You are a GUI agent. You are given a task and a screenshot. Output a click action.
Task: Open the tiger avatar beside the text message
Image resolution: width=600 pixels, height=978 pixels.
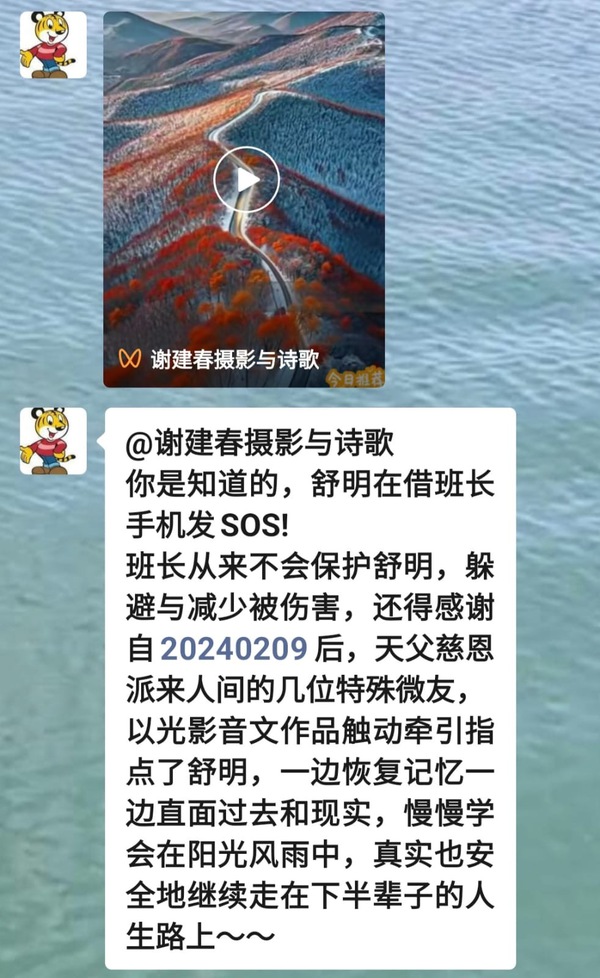53,440
